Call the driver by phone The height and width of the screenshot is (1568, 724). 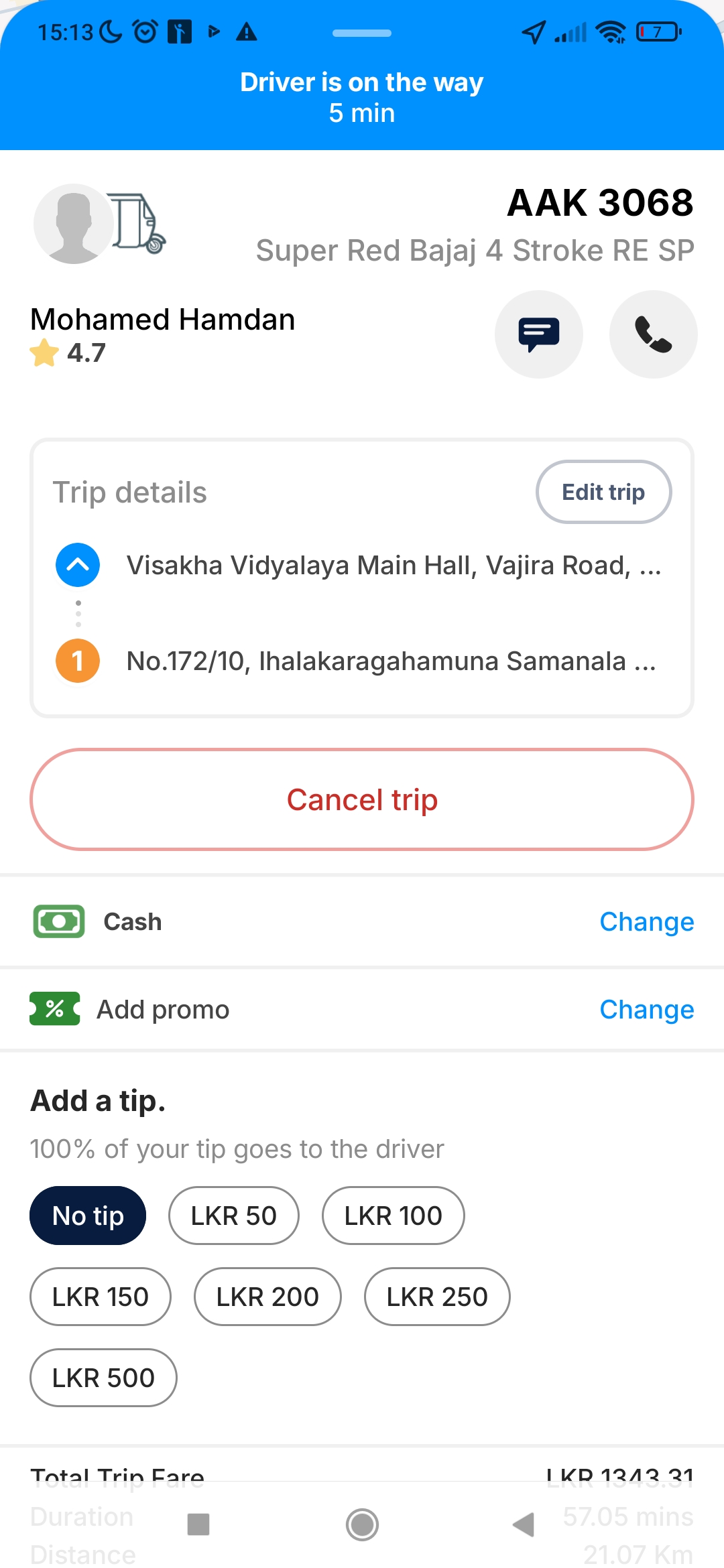click(x=653, y=334)
